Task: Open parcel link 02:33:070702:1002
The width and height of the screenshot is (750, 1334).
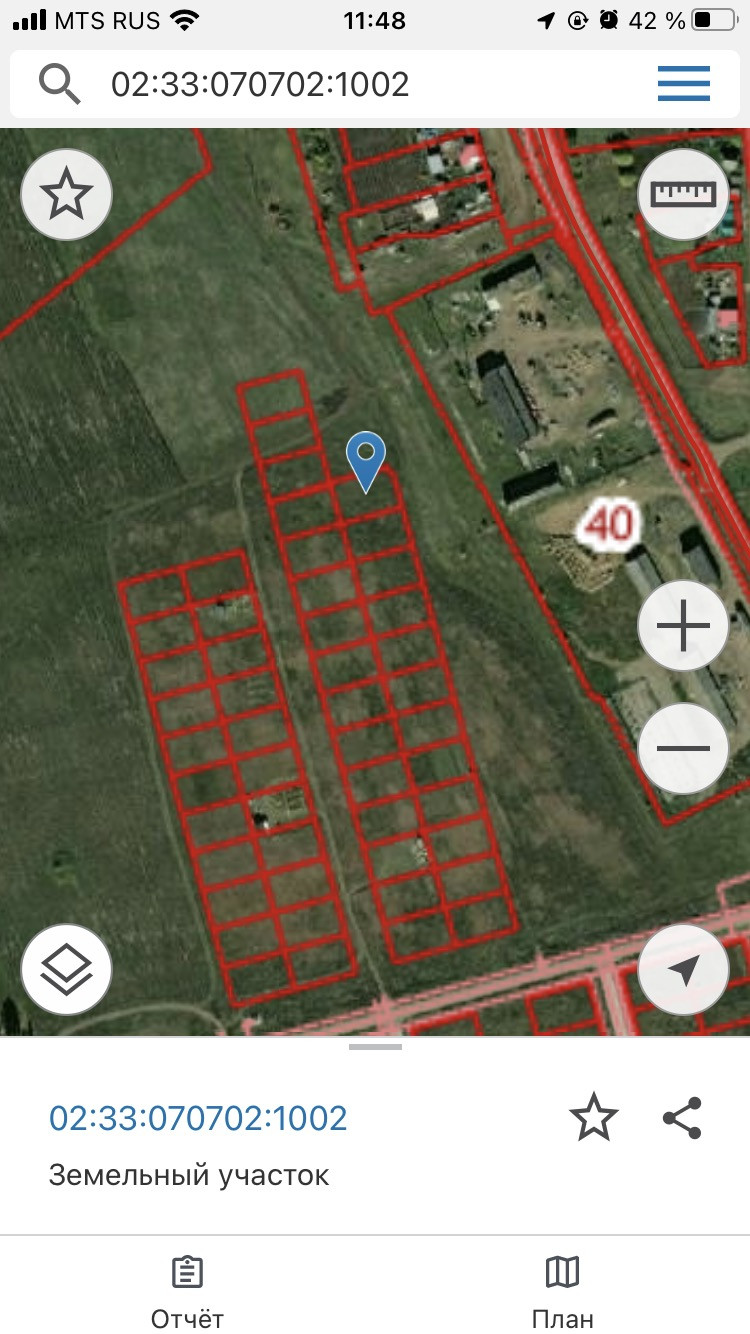Action: point(198,1118)
